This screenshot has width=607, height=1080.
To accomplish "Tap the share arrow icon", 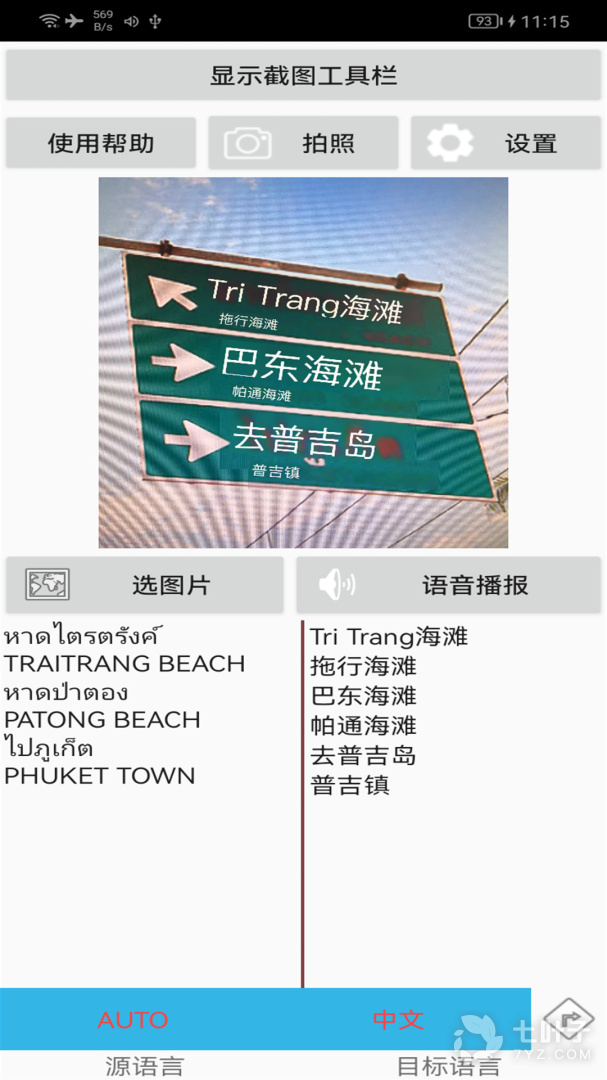I will pyautogui.click(x=571, y=1019).
